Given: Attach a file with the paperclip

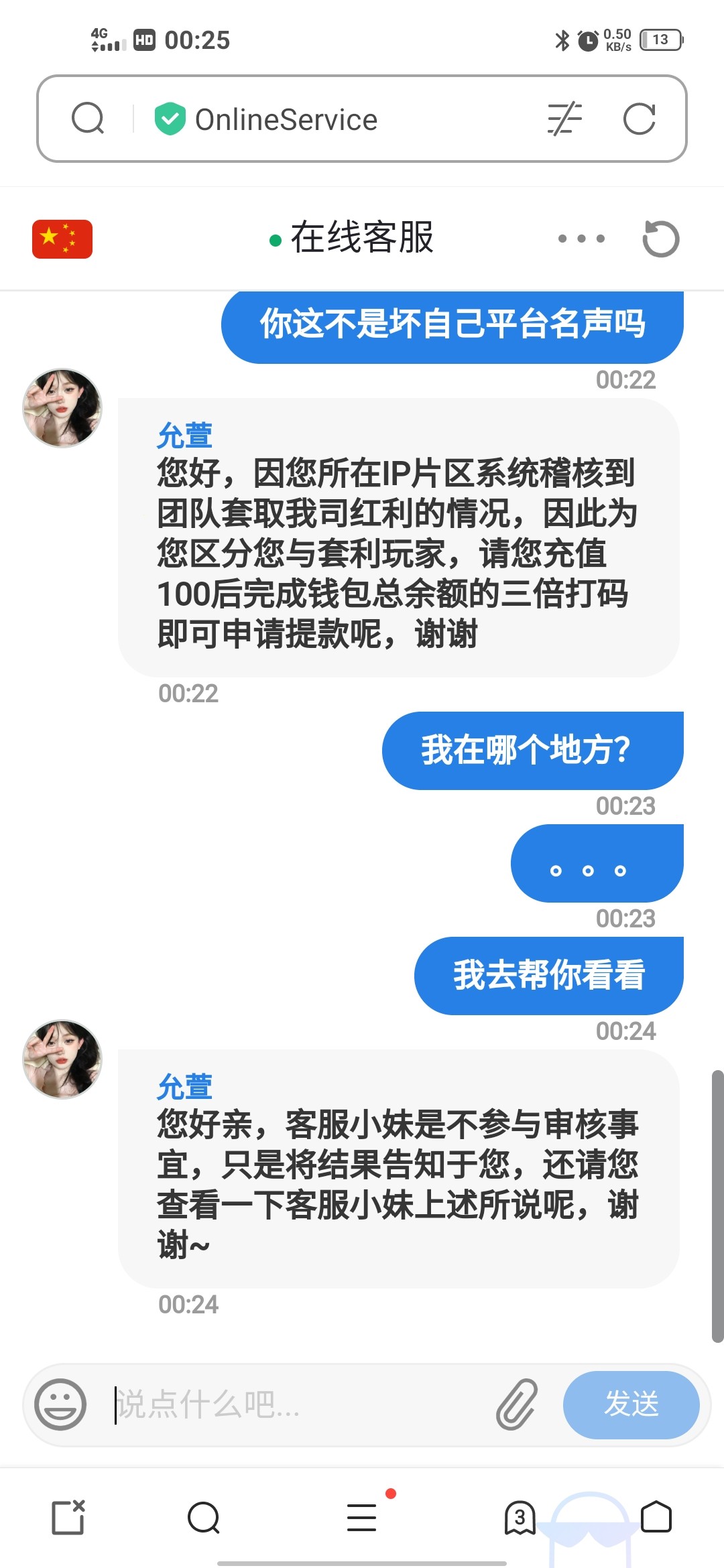Looking at the screenshot, I should [517, 1404].
